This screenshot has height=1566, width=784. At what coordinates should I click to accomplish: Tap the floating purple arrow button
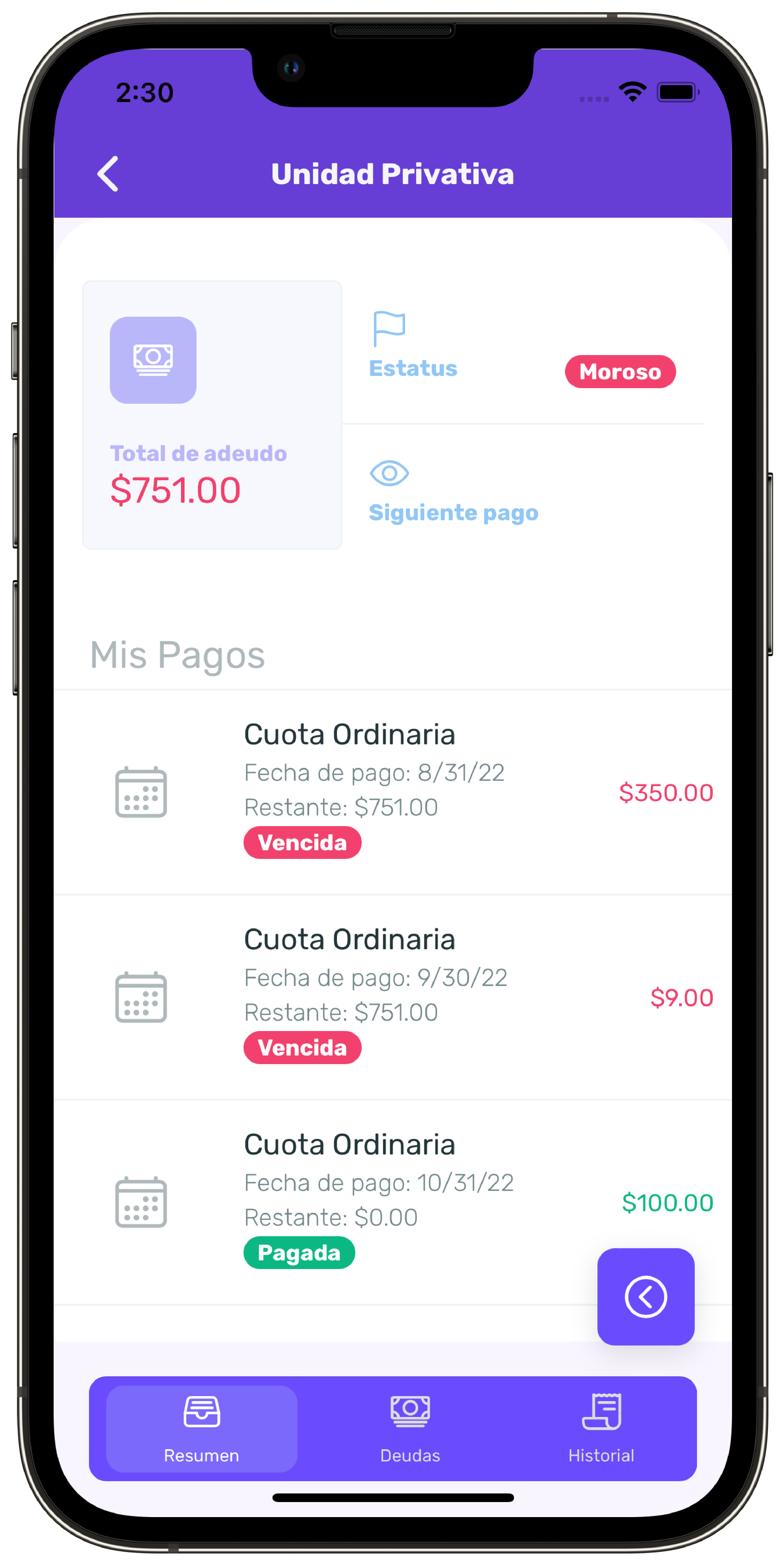point(646,1296)
